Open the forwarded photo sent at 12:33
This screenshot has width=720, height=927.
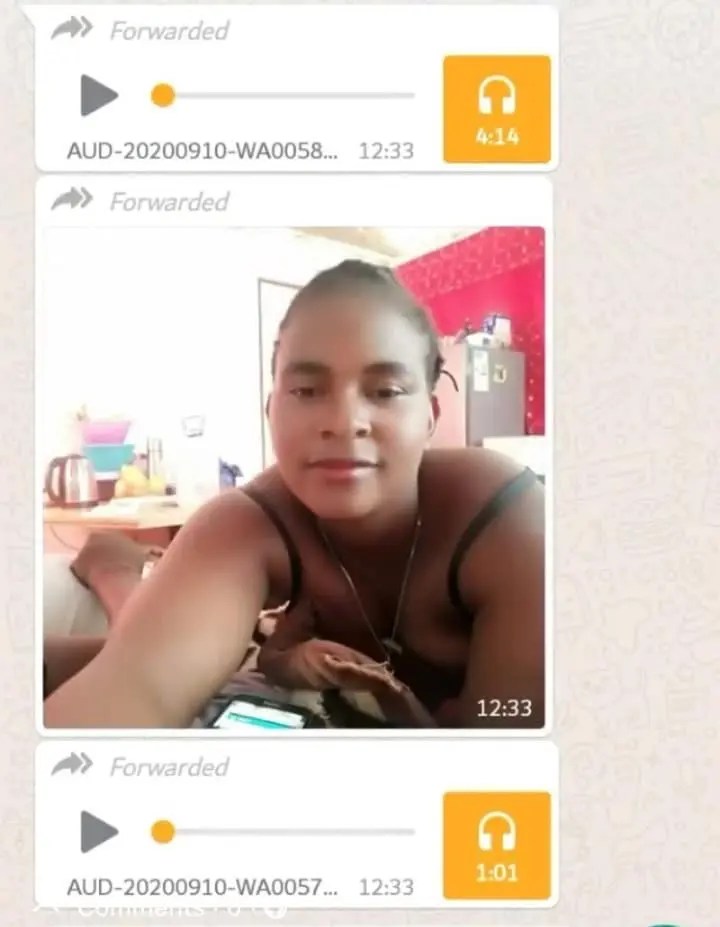coord(294,477)
